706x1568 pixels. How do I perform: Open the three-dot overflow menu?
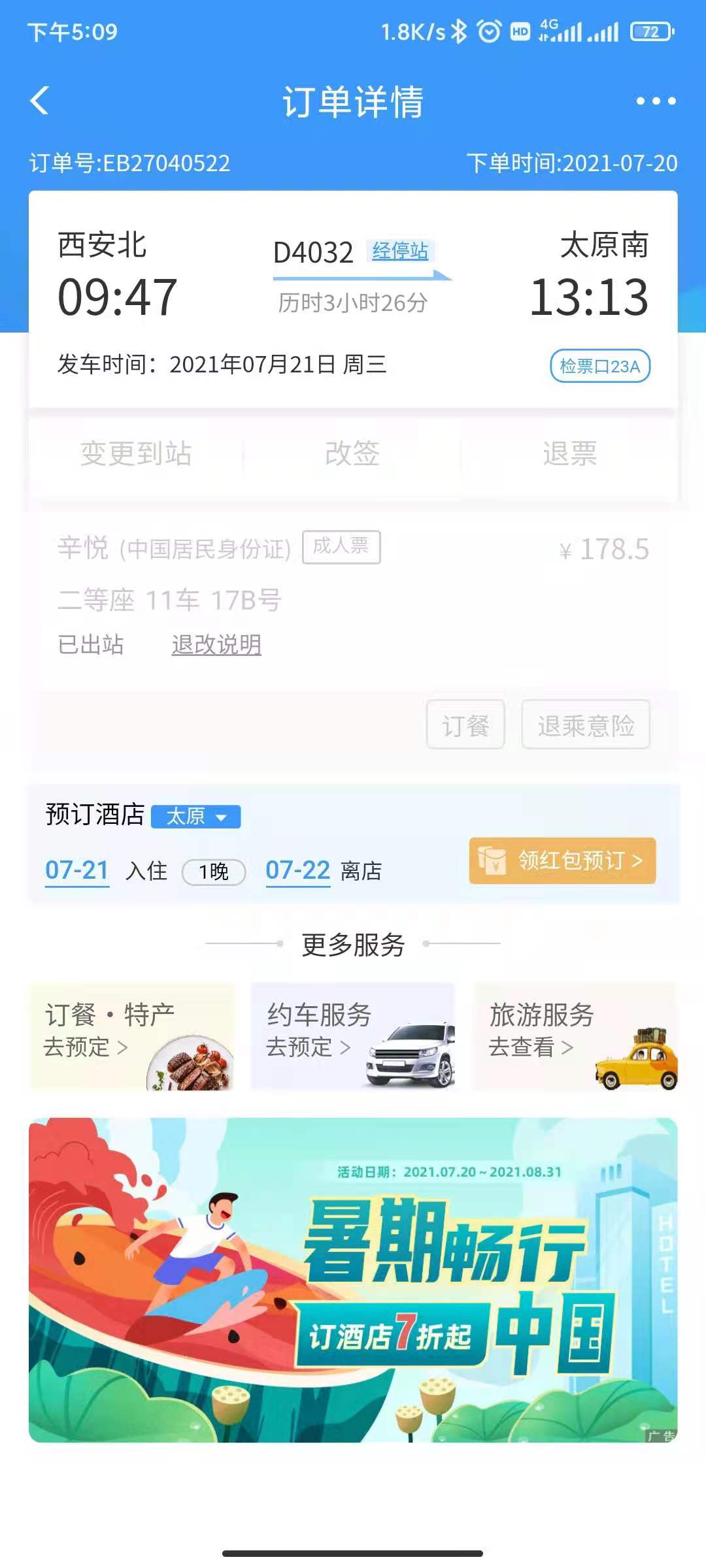pyautogui.click(x=656, y=101)
